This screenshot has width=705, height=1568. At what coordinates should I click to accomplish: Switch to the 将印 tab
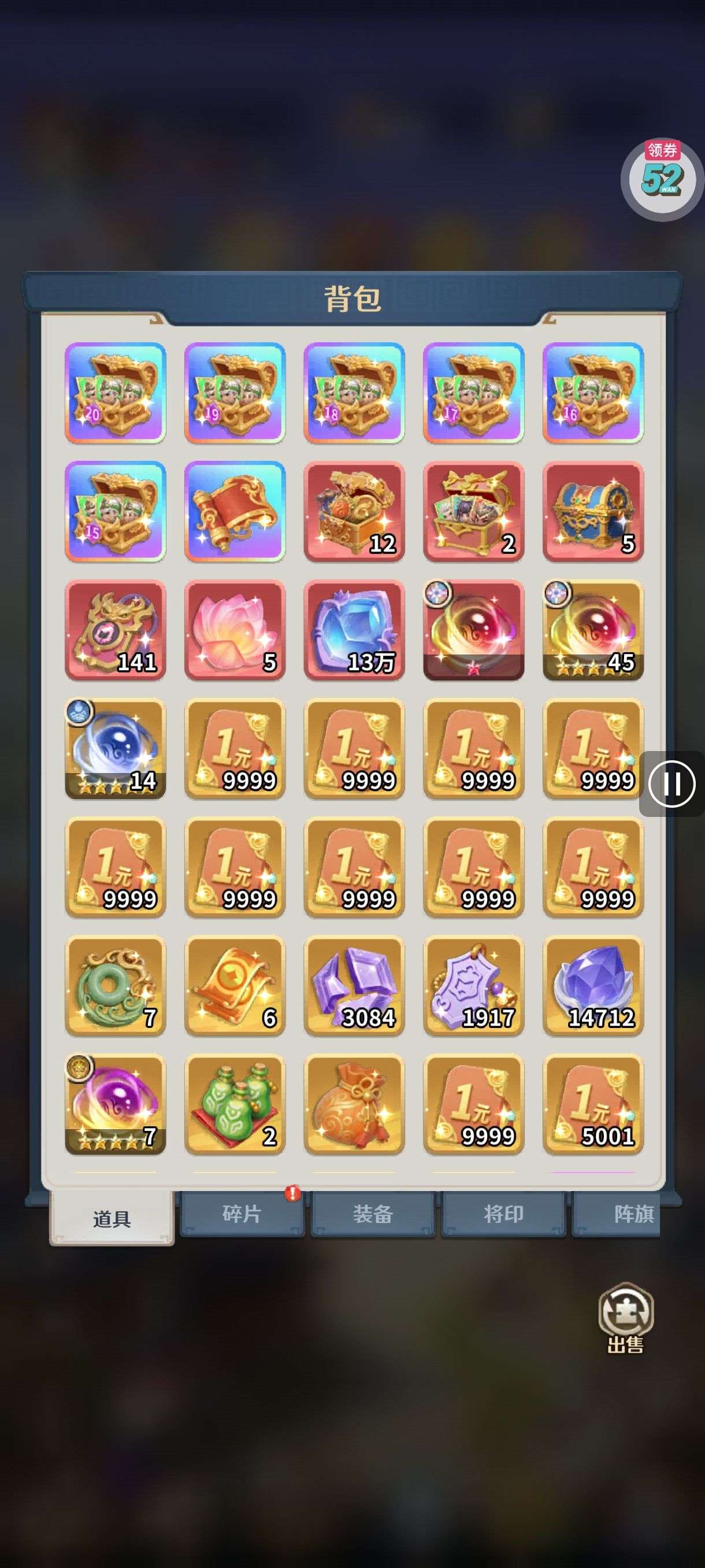point(503,1214)
